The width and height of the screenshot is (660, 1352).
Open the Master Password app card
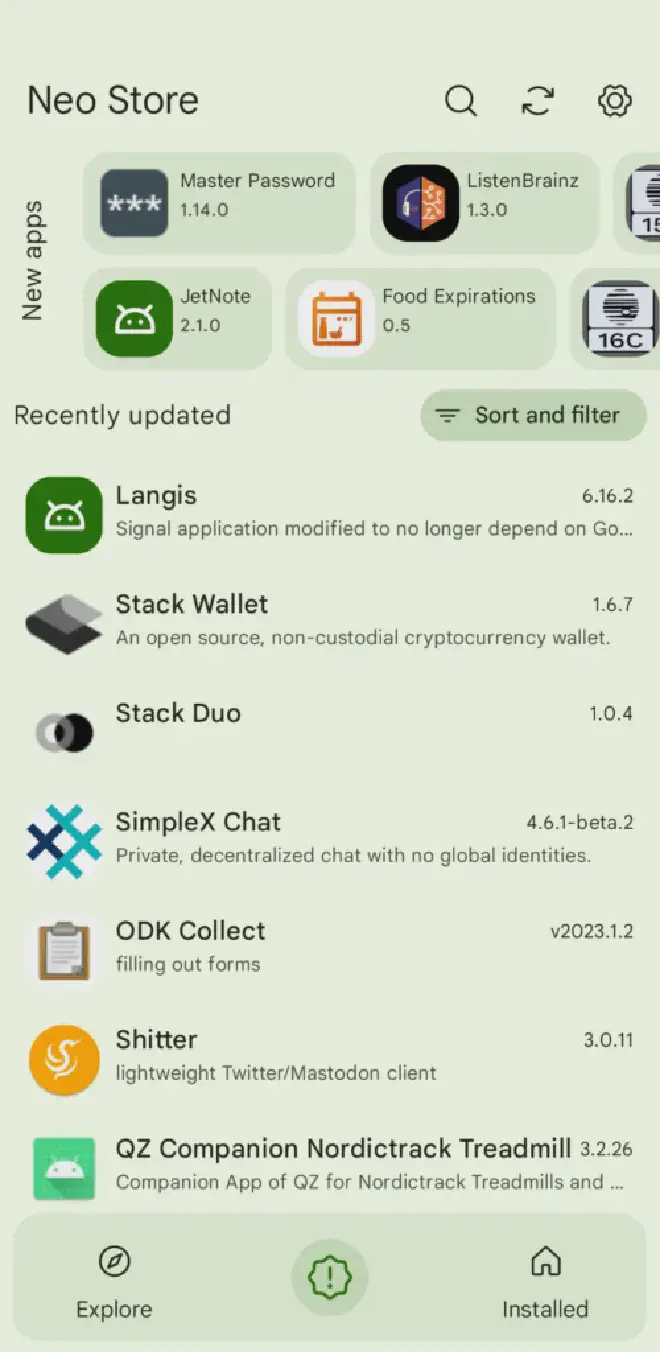219,203
